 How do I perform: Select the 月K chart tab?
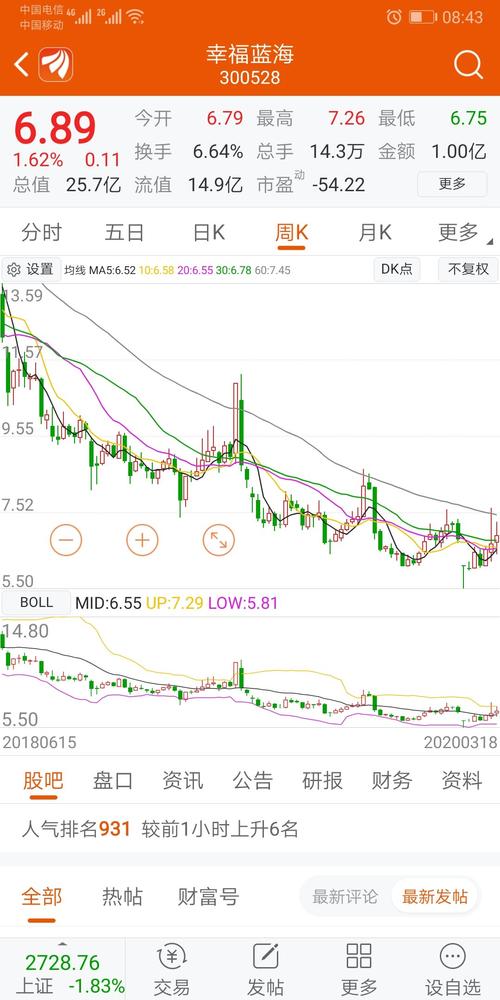point(375,233)
